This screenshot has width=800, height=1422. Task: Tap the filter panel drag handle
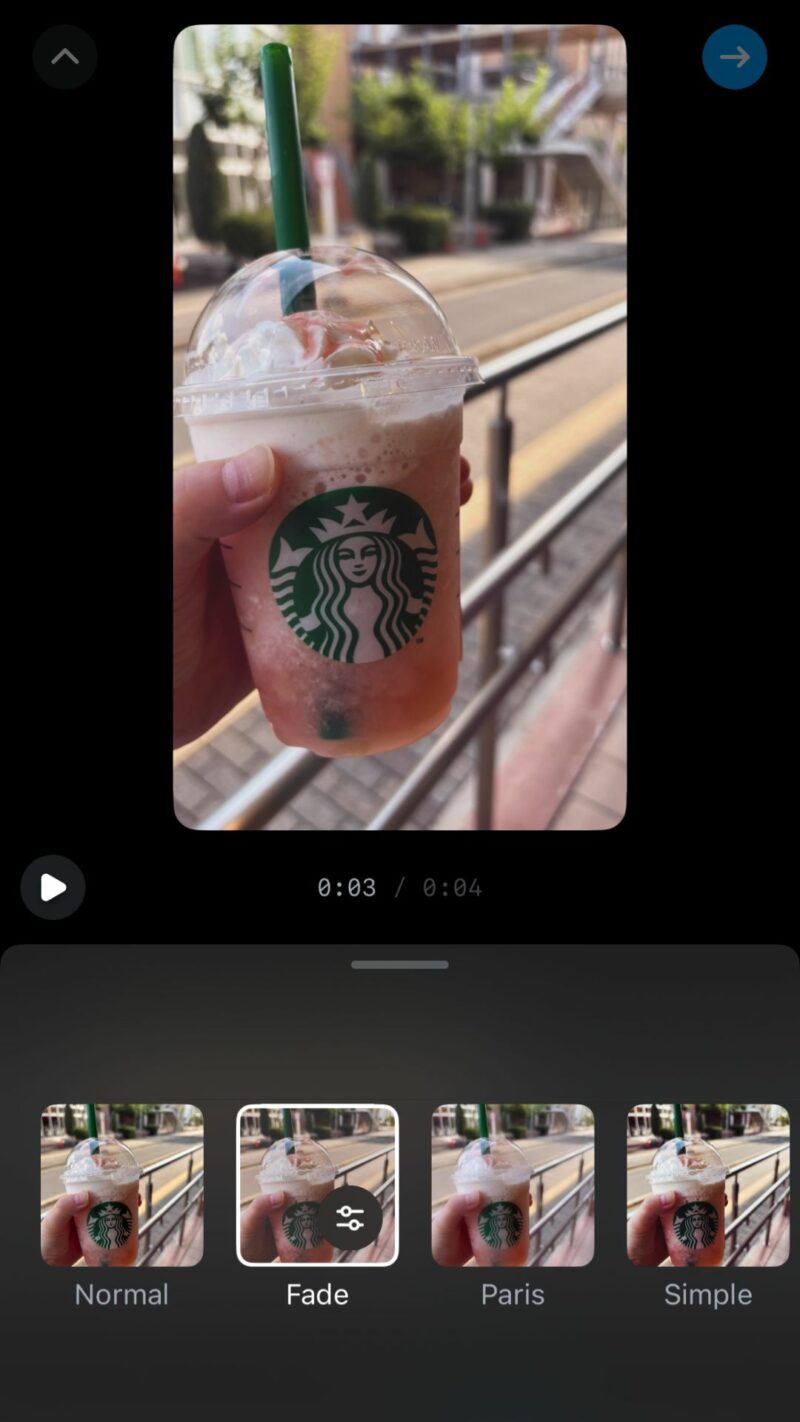(x=400, y=965)
